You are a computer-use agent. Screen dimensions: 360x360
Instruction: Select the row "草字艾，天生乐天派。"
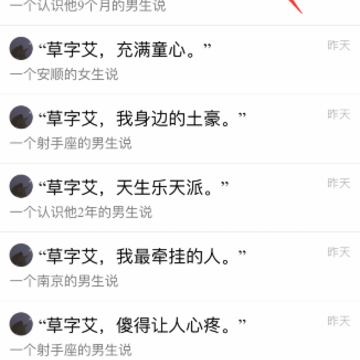coord(180,198)
